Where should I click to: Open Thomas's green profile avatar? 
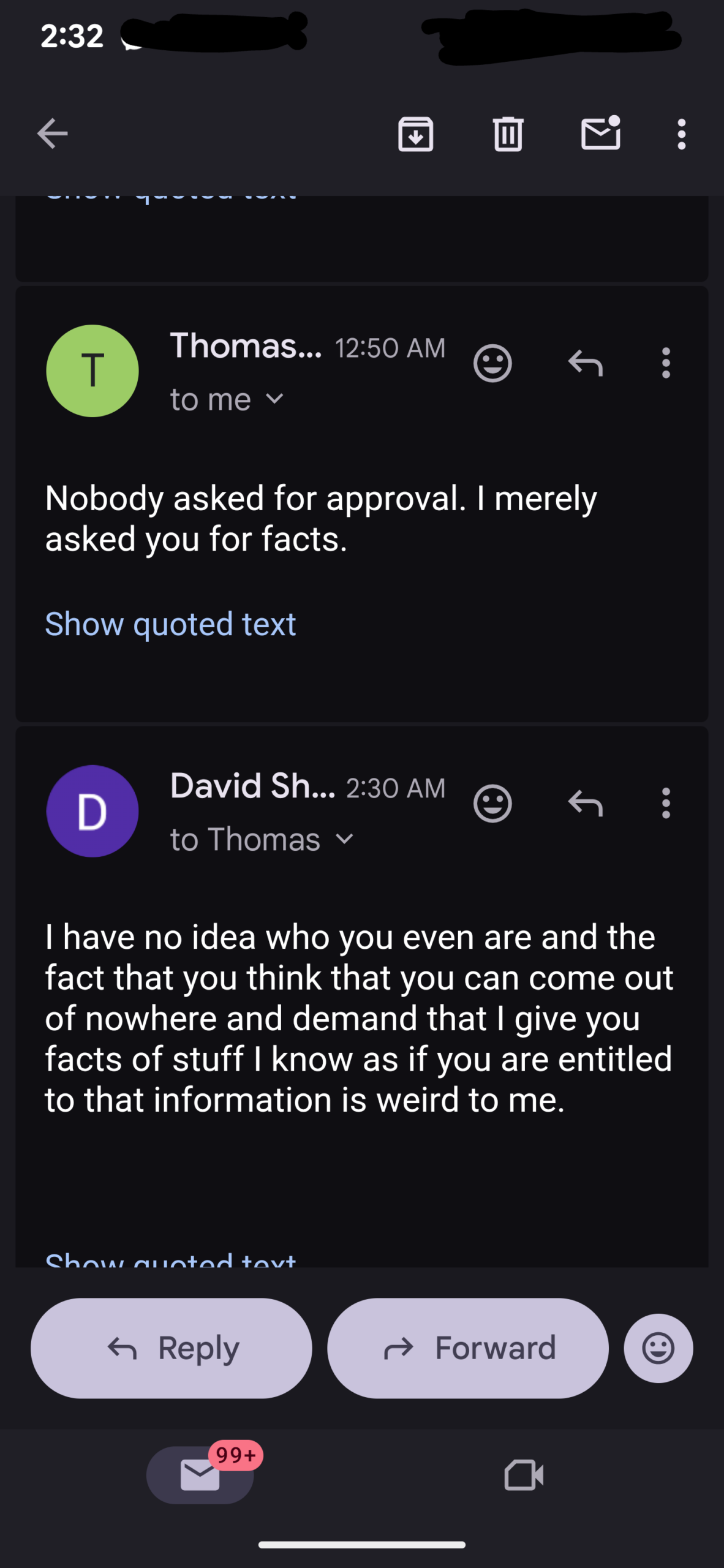[x=92, y=371]
